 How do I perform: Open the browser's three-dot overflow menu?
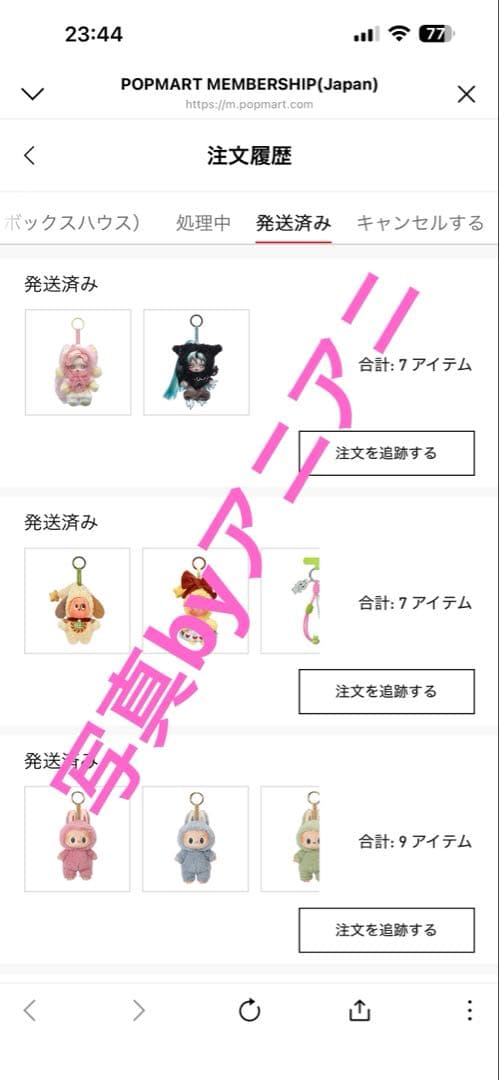(469, 1010)
